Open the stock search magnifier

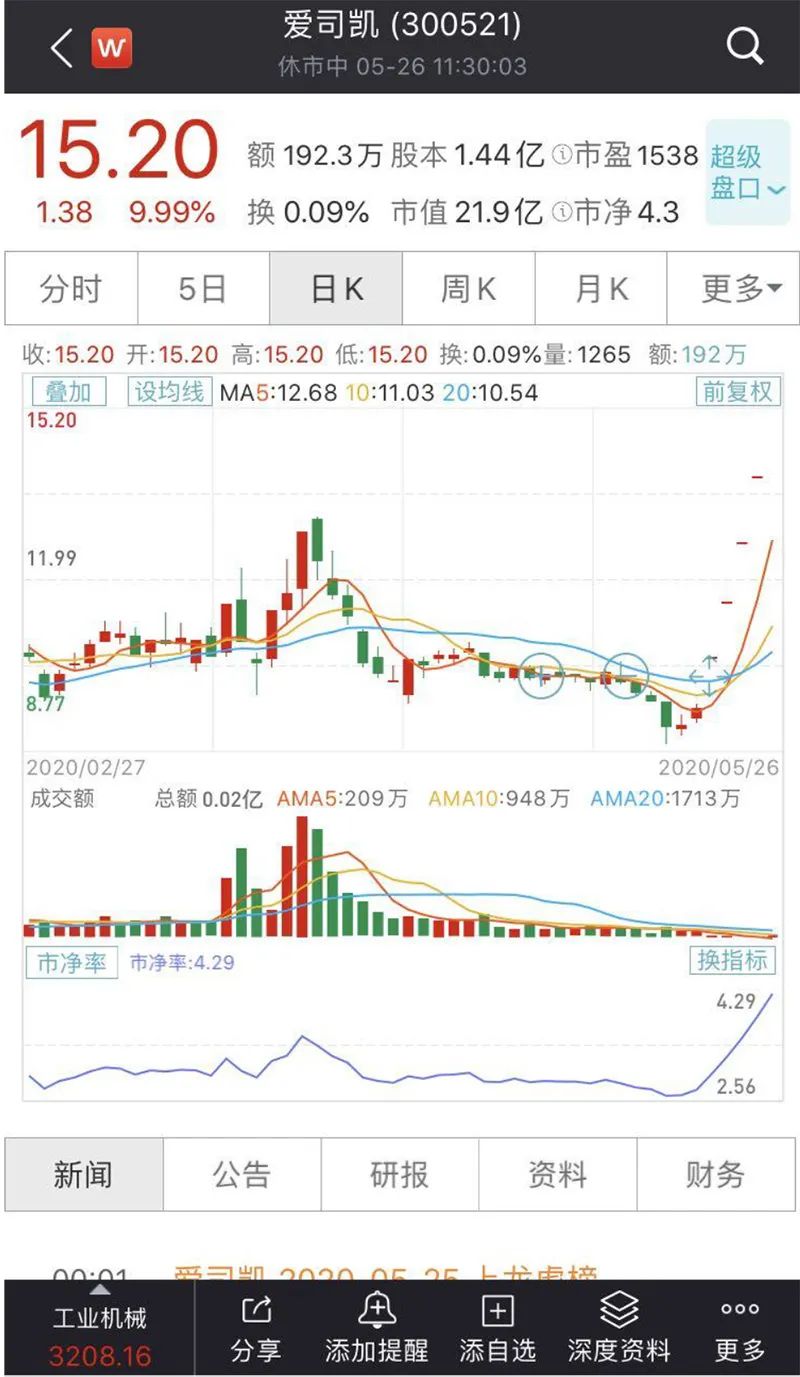pyautogui.click(x=744, y=46)
